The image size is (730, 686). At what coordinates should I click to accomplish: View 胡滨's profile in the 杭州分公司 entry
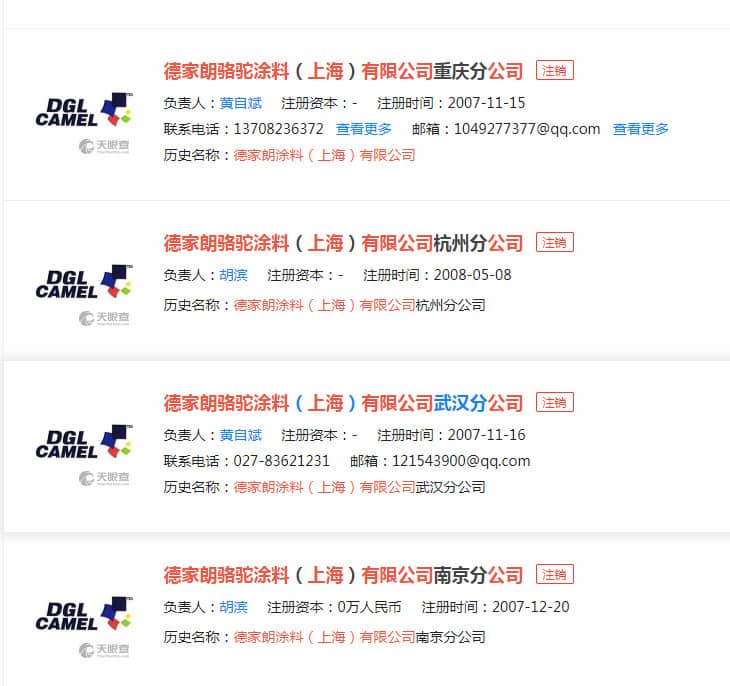(x=233, y=275)
